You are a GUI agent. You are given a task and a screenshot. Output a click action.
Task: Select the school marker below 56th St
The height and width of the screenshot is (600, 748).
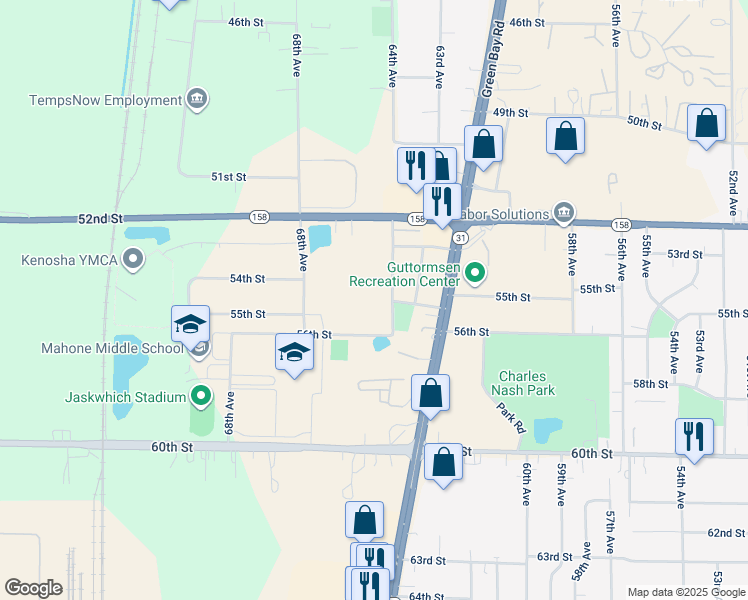coord(294,353)
